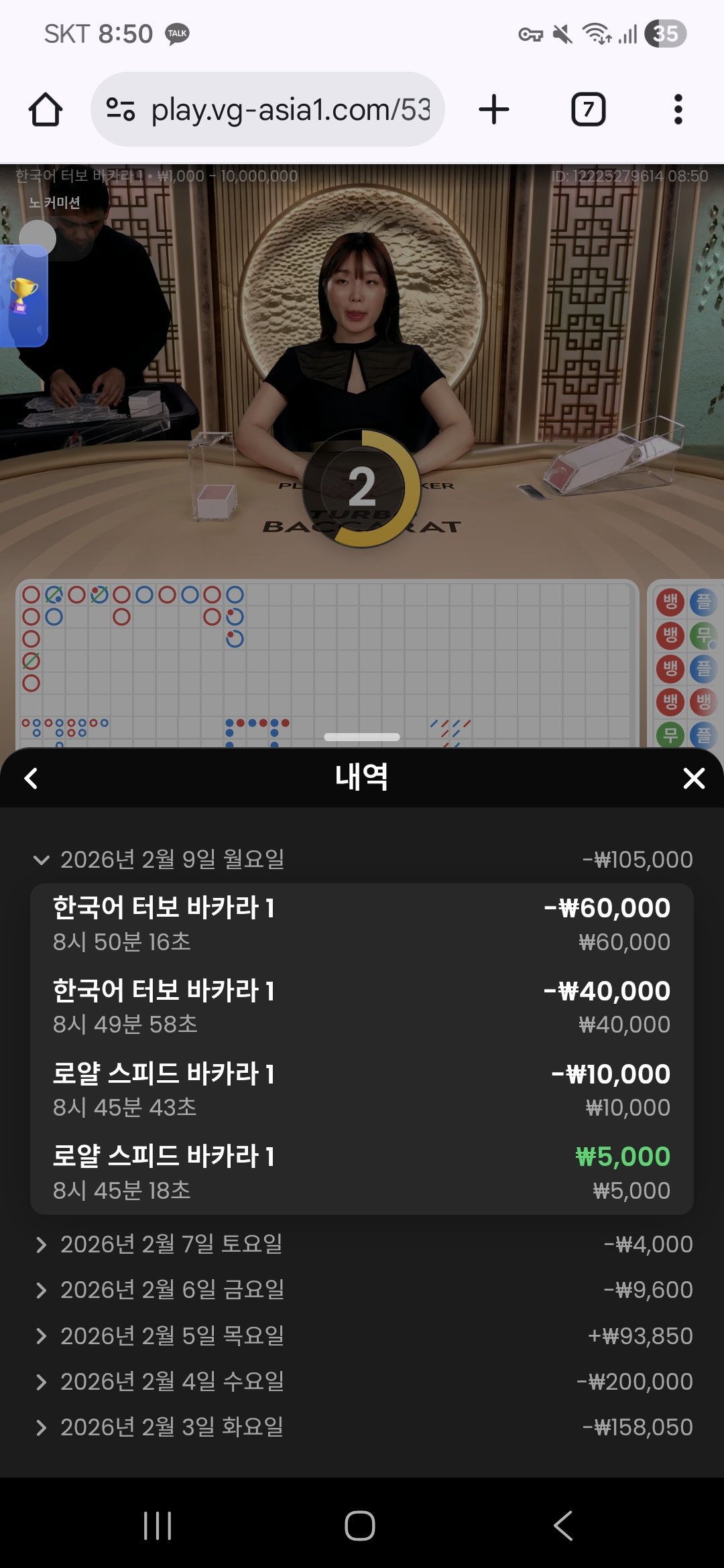Viewport: 724px width, 1568px height.
Task: Open the tab switcher showing 7 tabs
Action: [588, 109]
